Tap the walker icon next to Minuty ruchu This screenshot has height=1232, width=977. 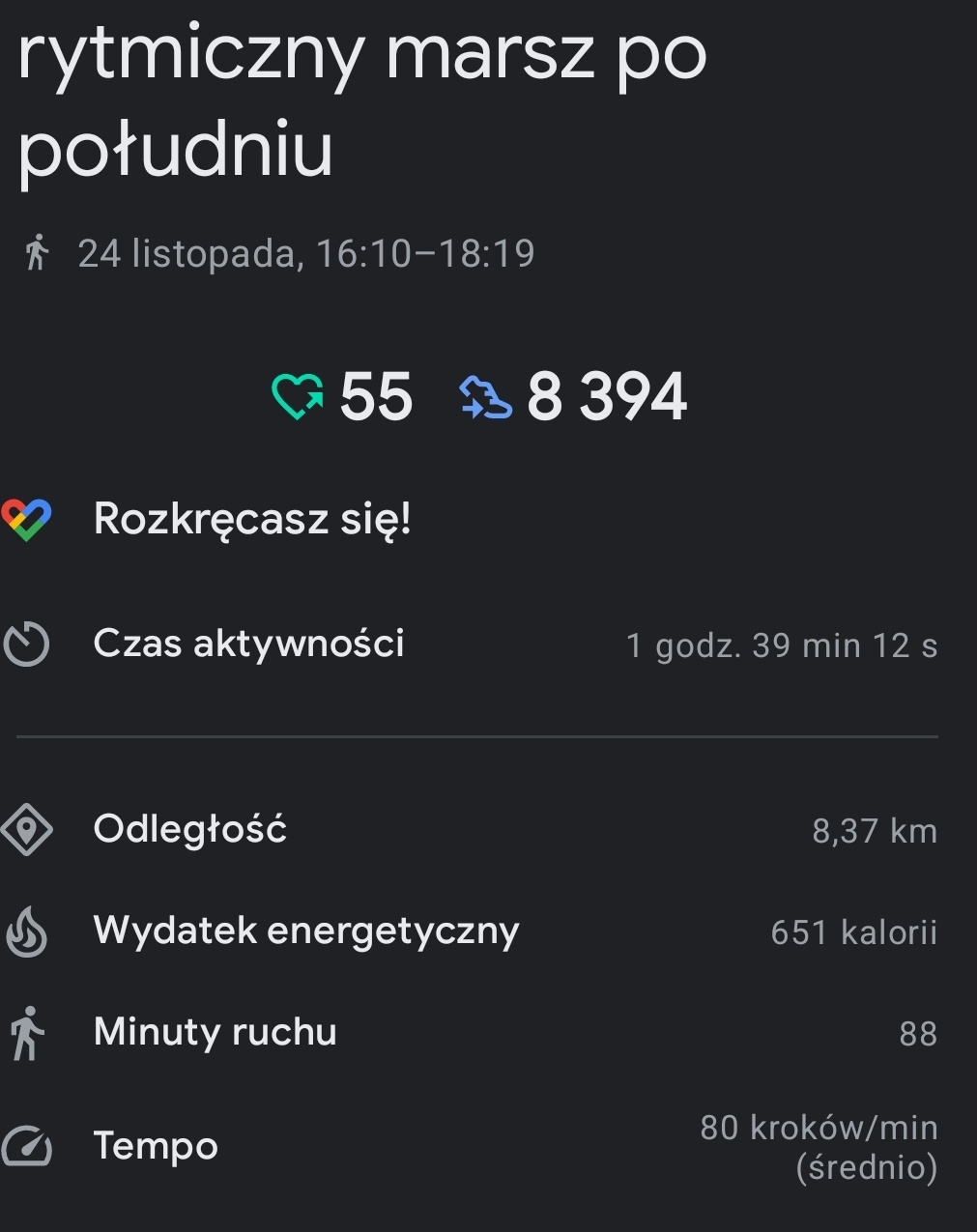29,1032
